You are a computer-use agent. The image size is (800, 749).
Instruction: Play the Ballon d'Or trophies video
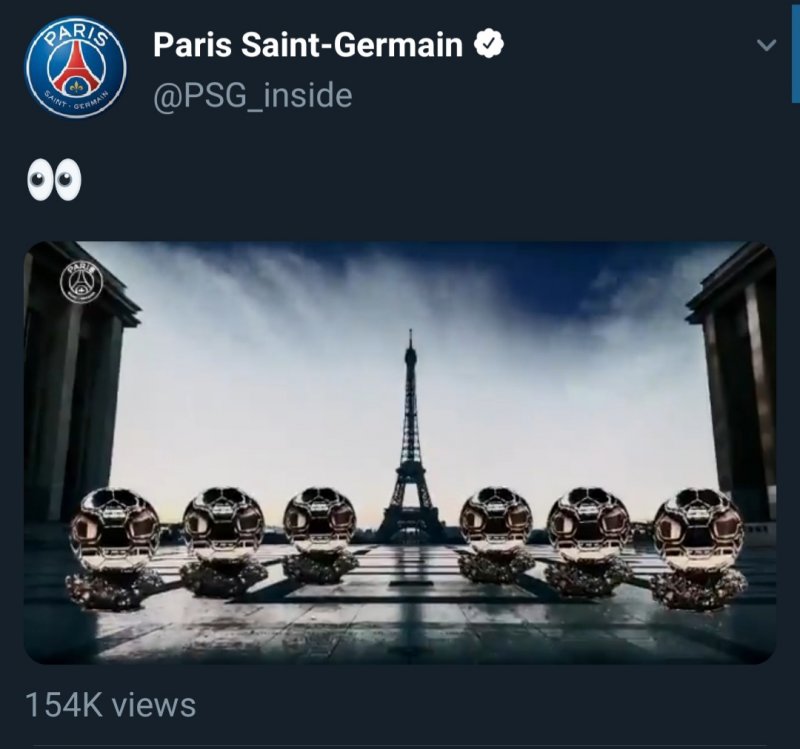coord(400,452)
